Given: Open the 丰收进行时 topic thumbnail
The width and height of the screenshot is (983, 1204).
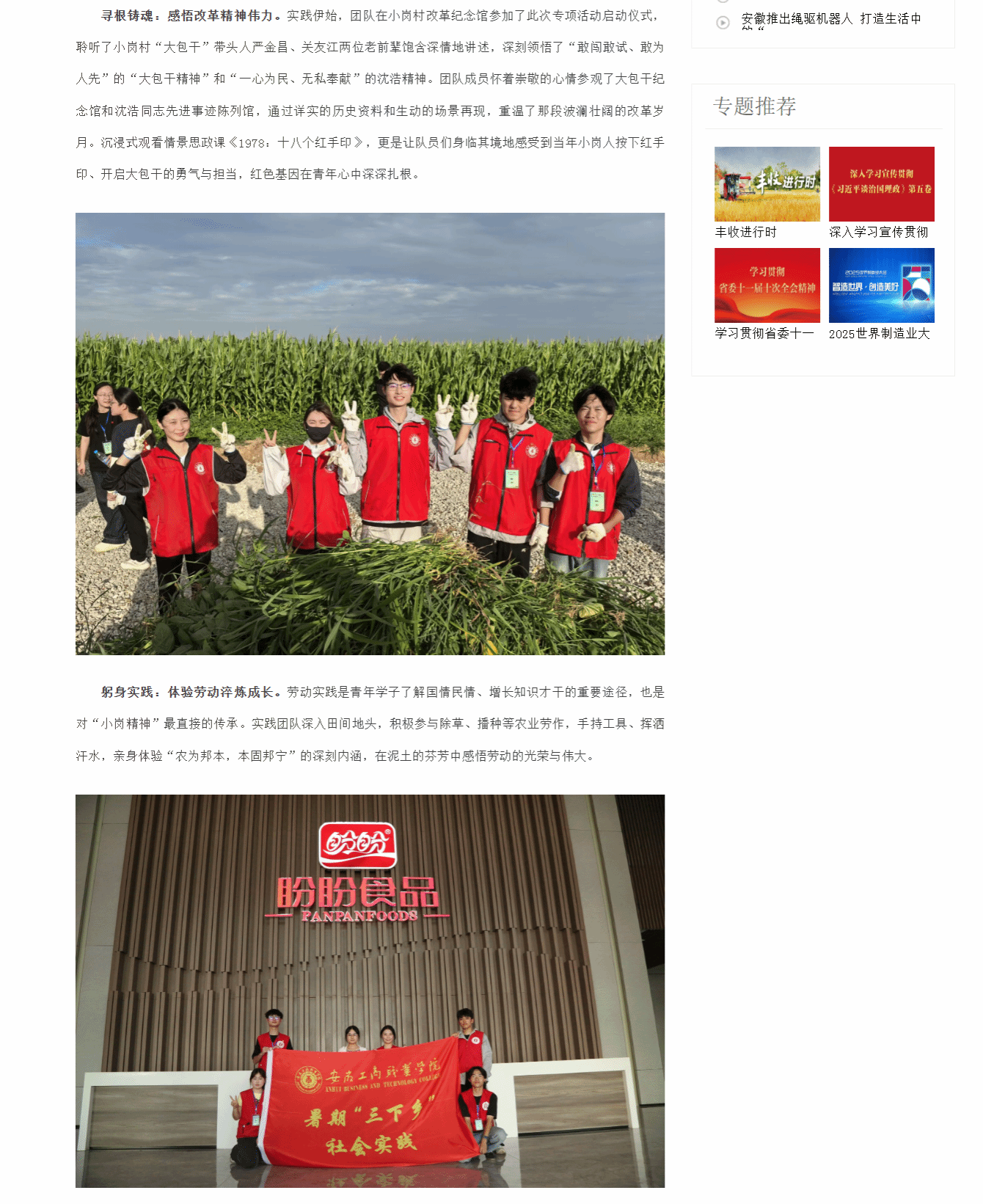Looking at the screenshot, I should coord(767,184).
